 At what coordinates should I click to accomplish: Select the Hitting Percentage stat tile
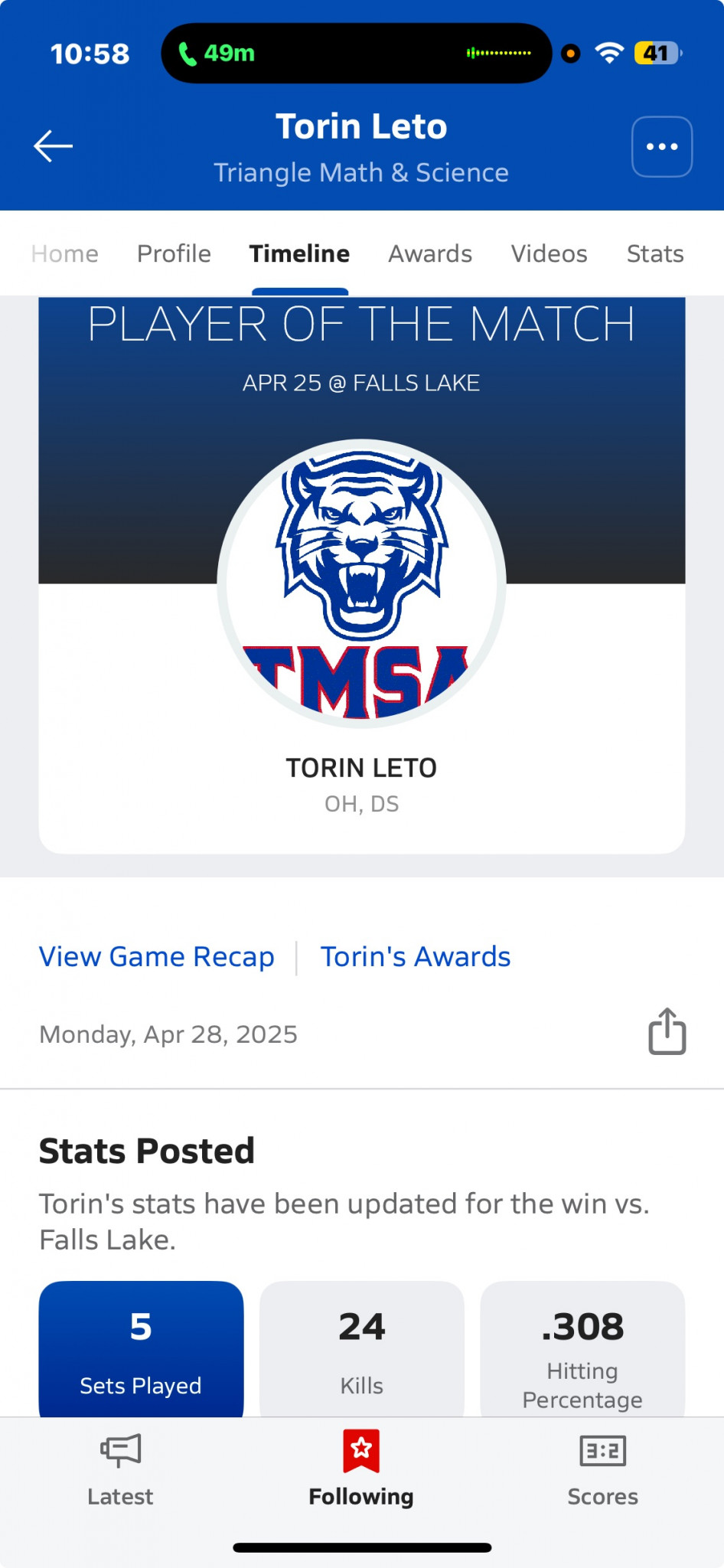582,1349
